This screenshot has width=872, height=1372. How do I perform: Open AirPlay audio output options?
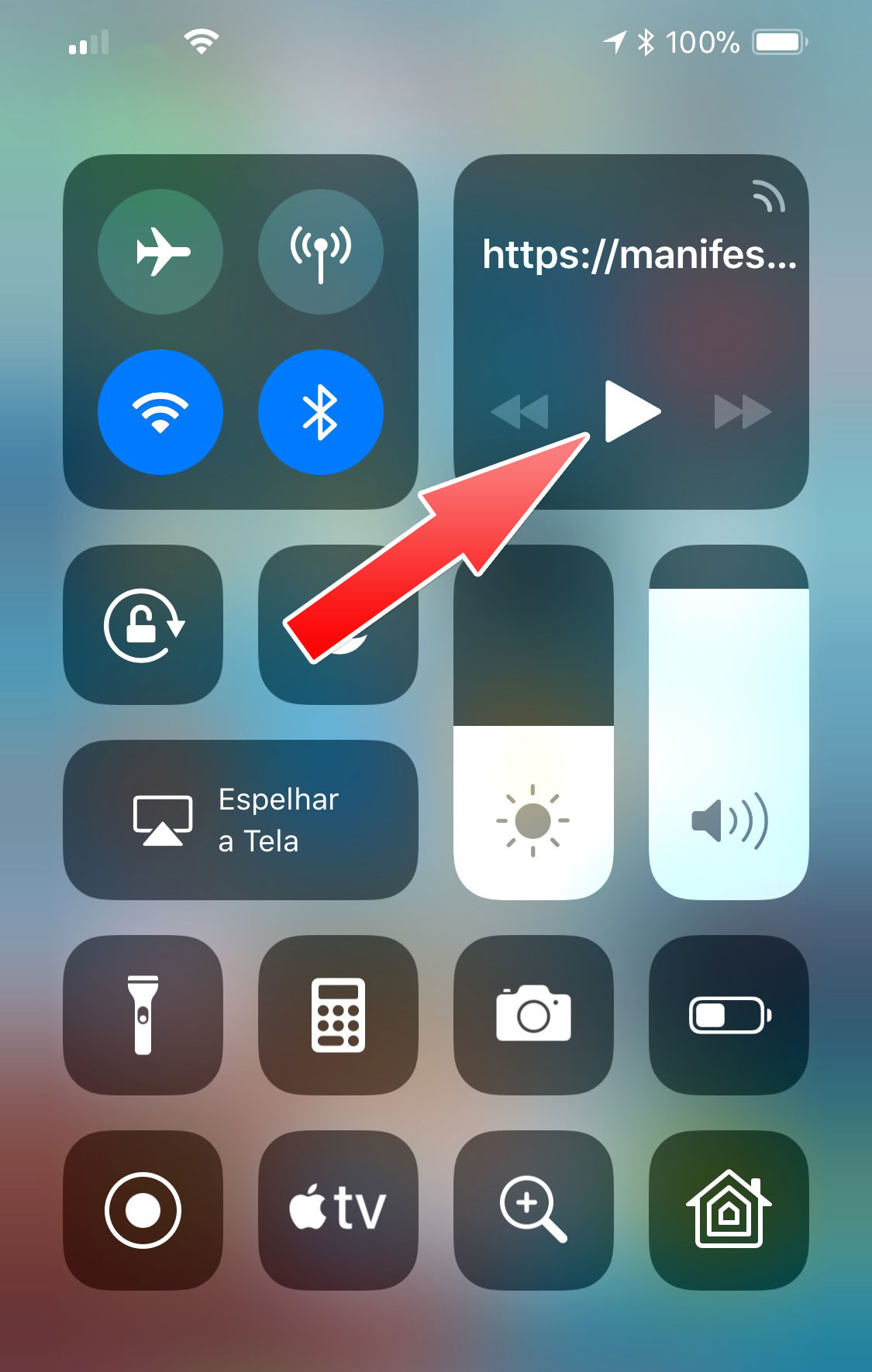(769, 197)
